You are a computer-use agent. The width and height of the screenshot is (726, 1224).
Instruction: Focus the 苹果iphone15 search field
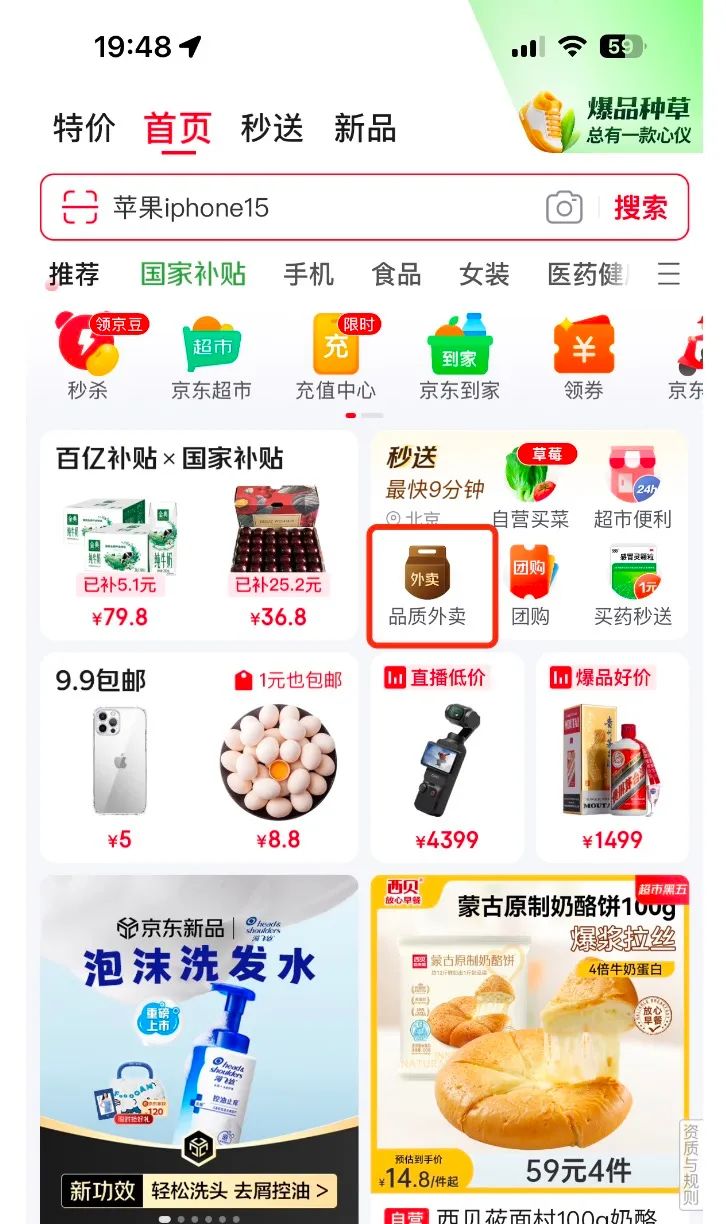coord(320,208)
